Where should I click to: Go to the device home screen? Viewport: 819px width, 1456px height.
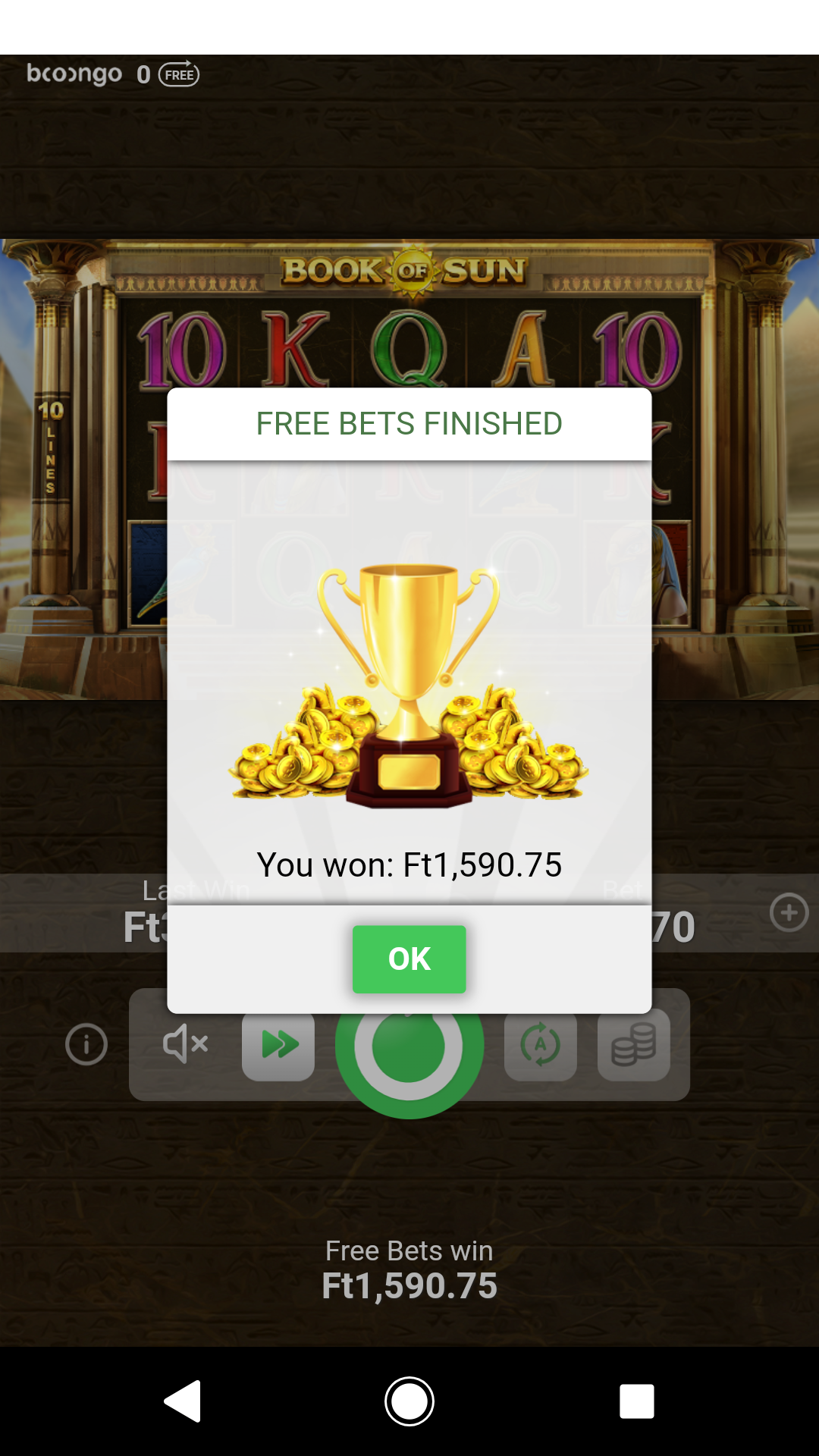click(409, 1401)
